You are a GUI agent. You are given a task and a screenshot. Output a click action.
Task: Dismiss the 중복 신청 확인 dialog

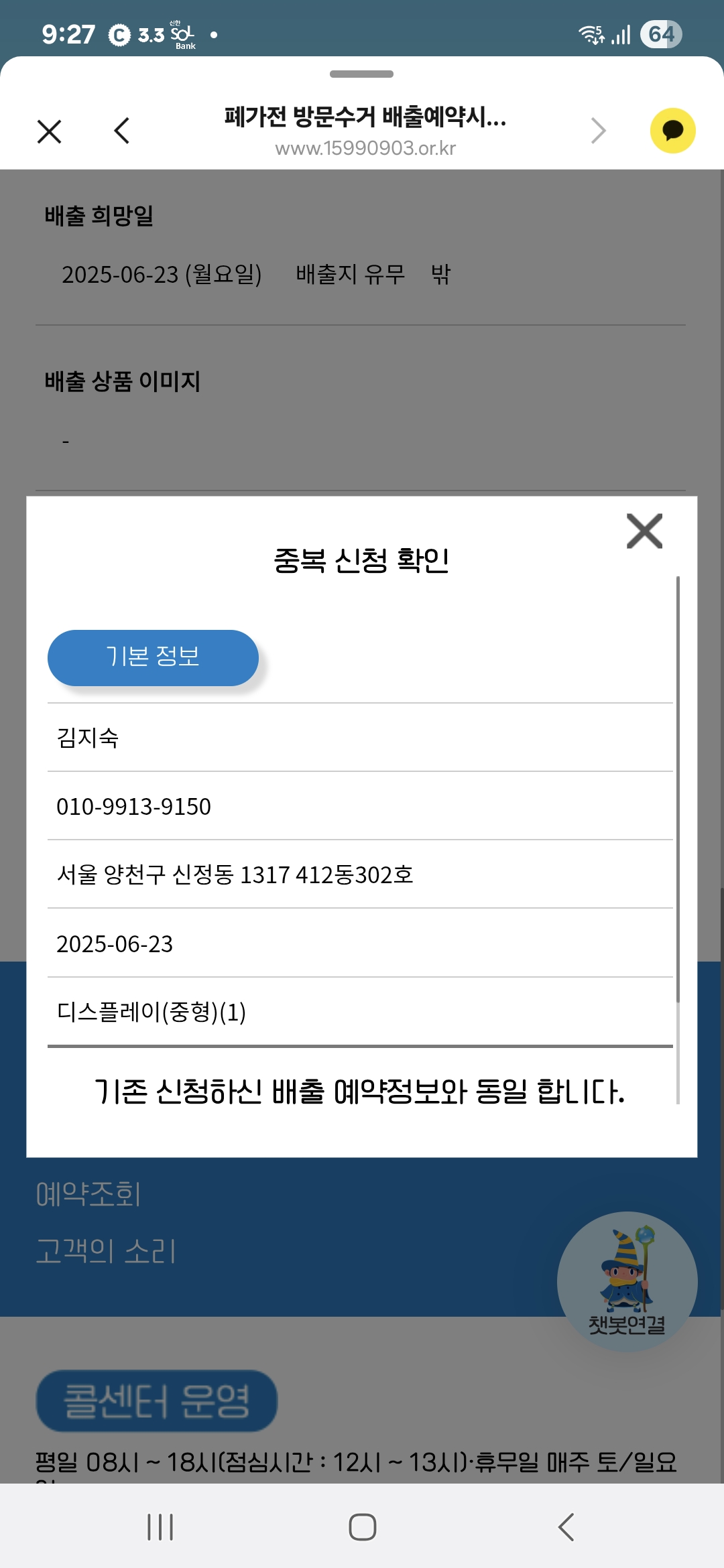[644, 531]
